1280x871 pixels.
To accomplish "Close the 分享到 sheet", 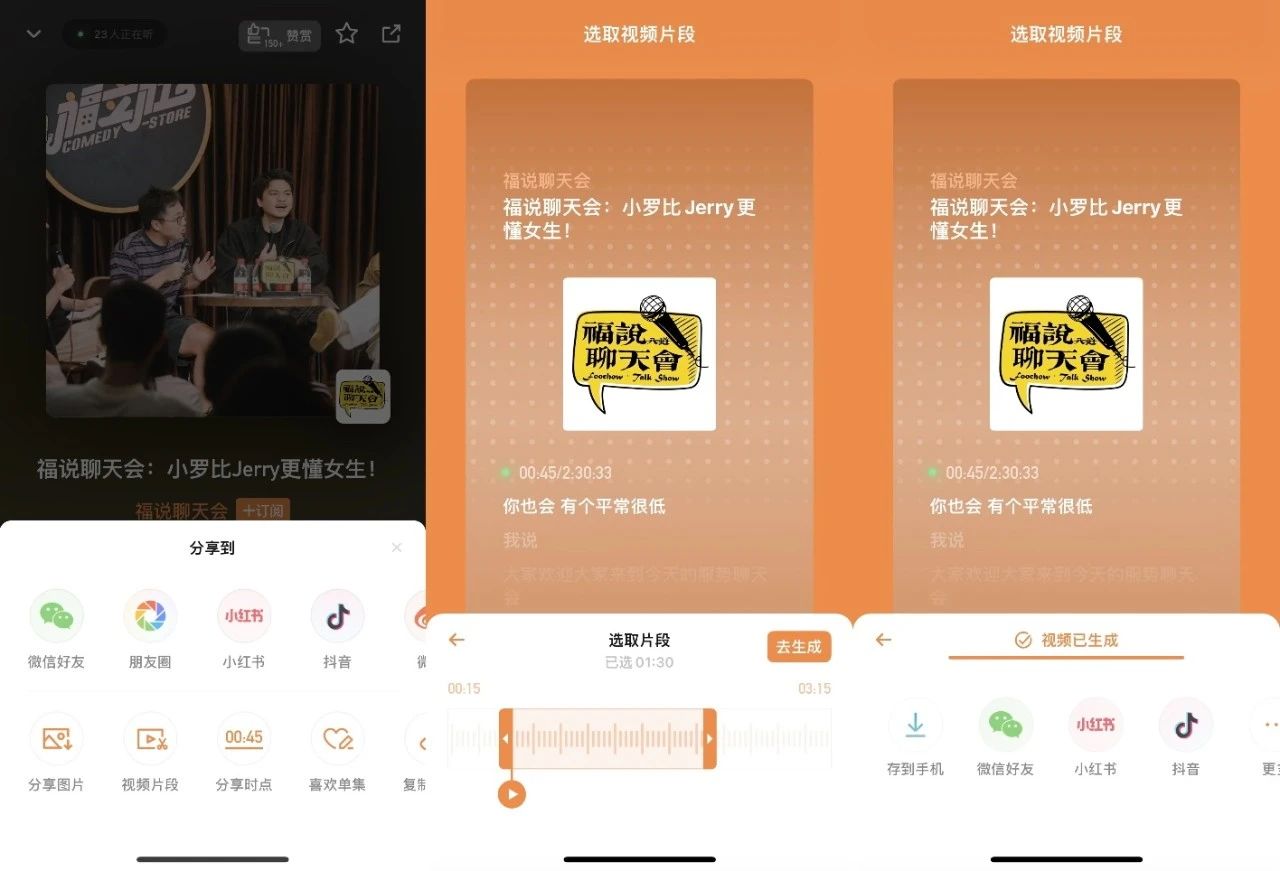I will point(397,548).
